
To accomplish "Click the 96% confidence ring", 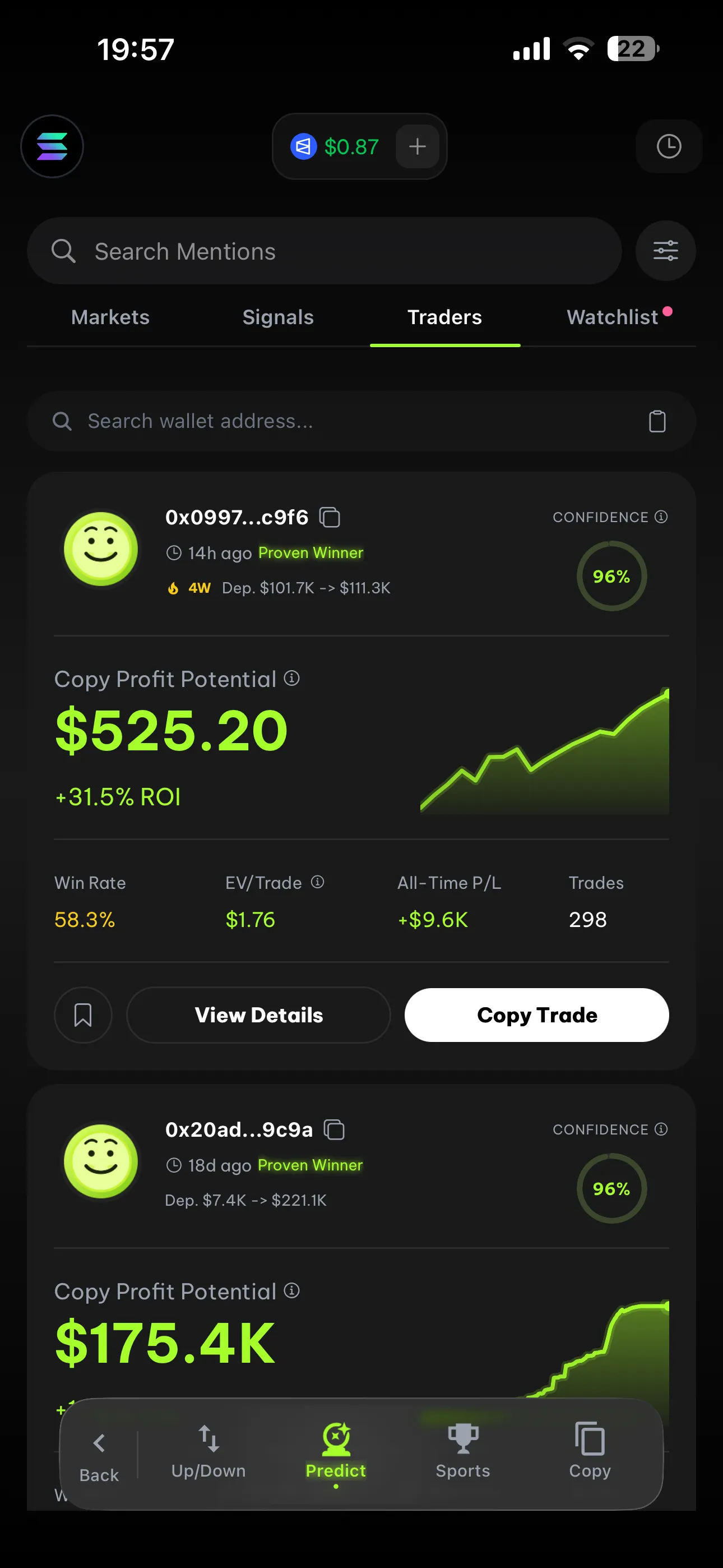I will click(611, 576).
